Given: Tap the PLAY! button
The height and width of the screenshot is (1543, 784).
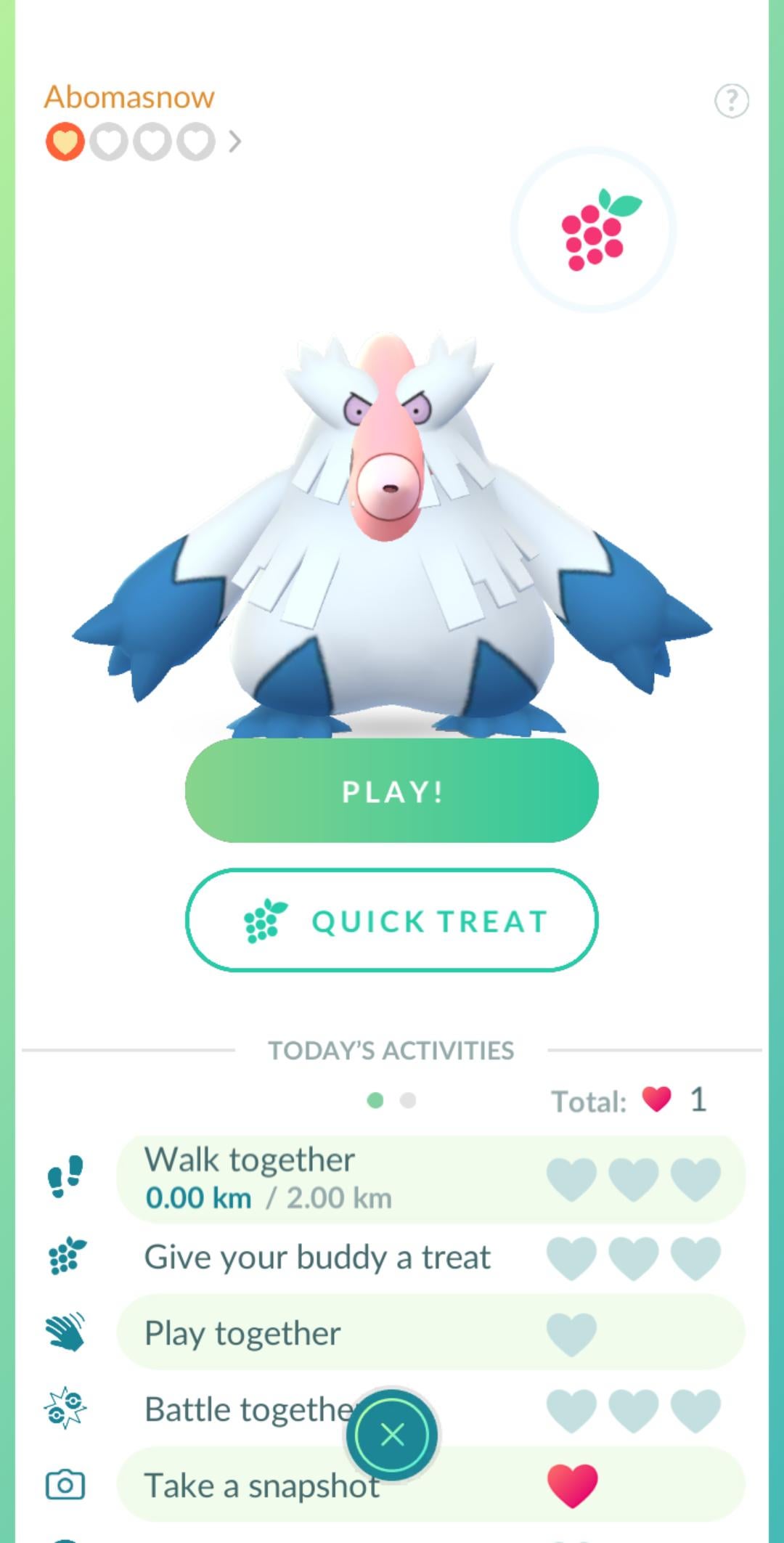Looking at the screenshot, I should (x=392, y=791).
